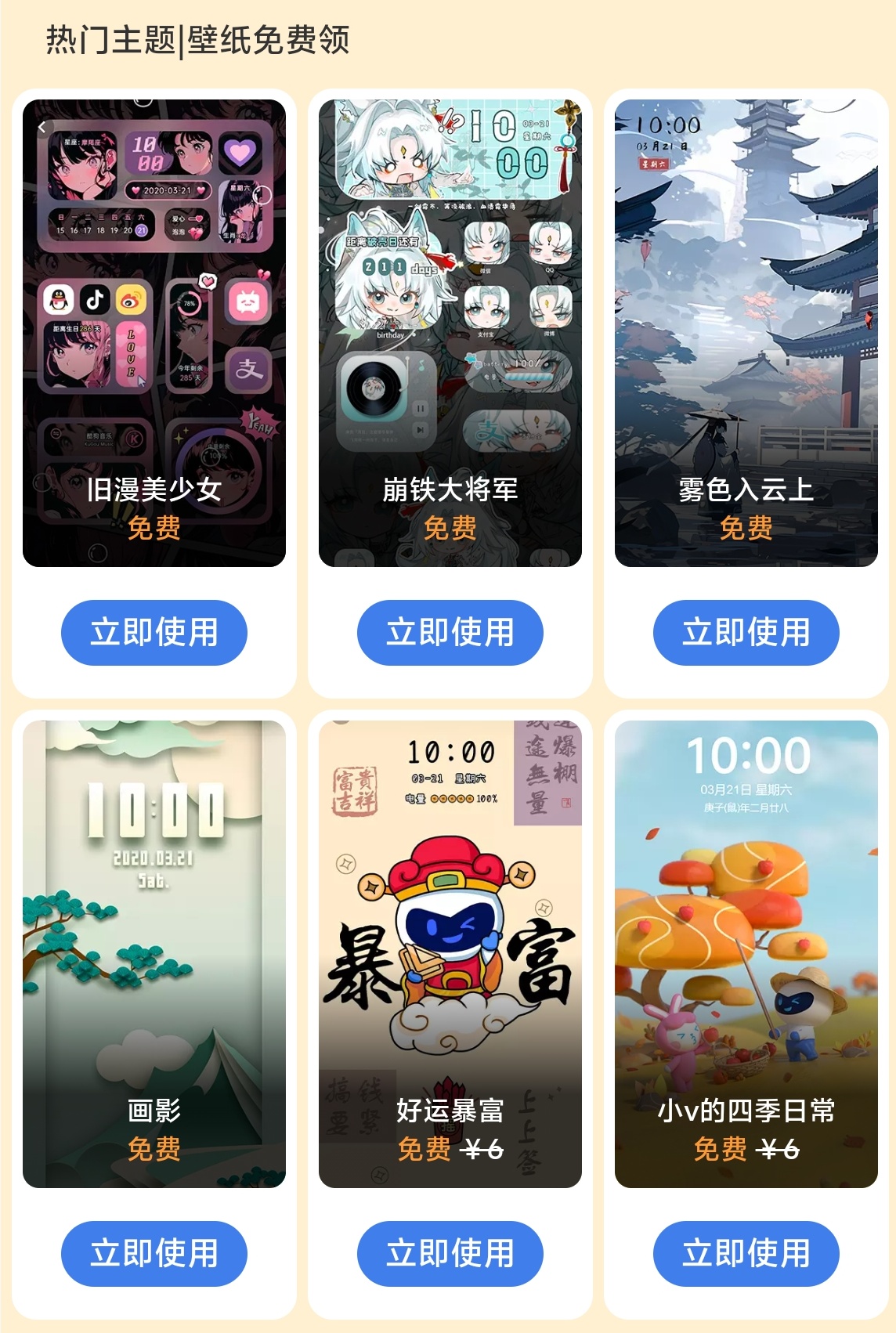View the 小v的四季日常 theme card
This screenshot has height=1333, width=896.
(x=746, y=953)
